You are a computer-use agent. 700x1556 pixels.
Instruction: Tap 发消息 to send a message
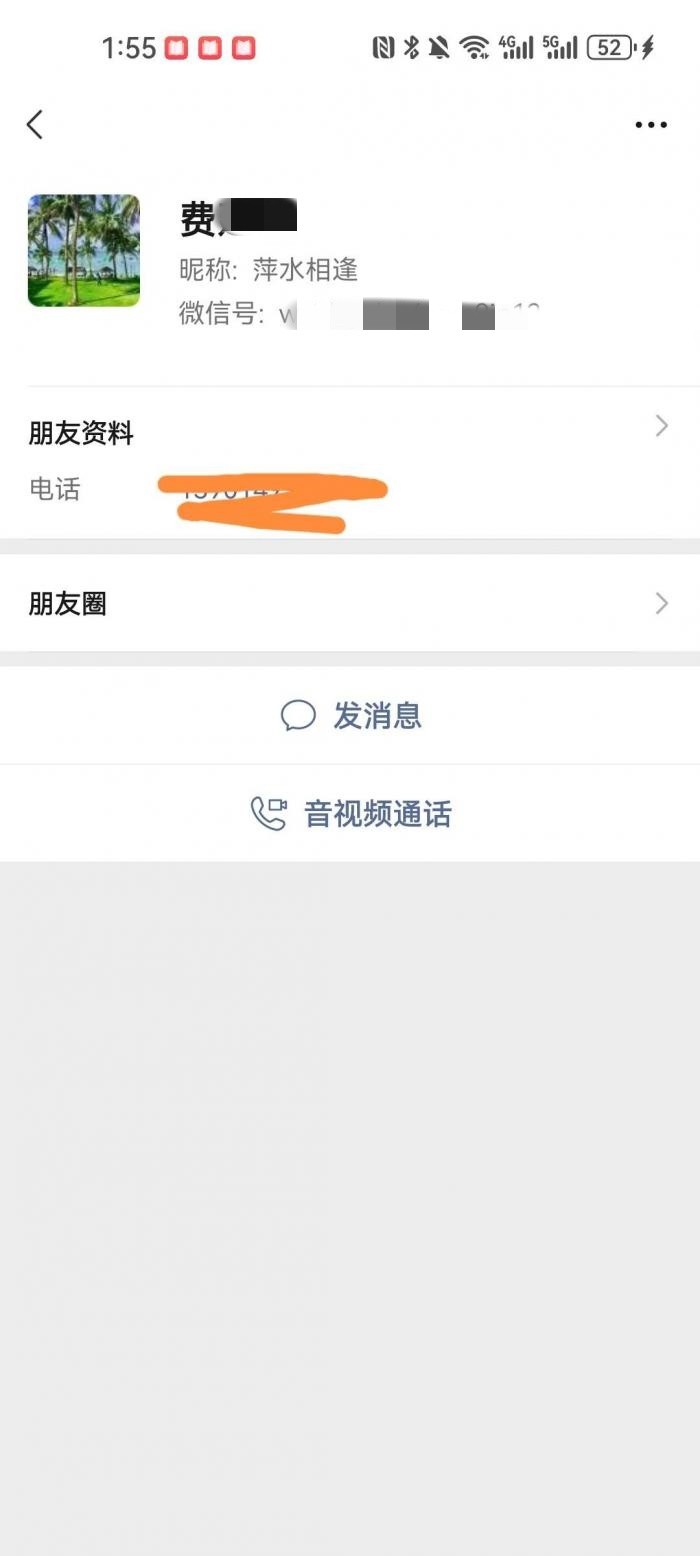point(351,716)
